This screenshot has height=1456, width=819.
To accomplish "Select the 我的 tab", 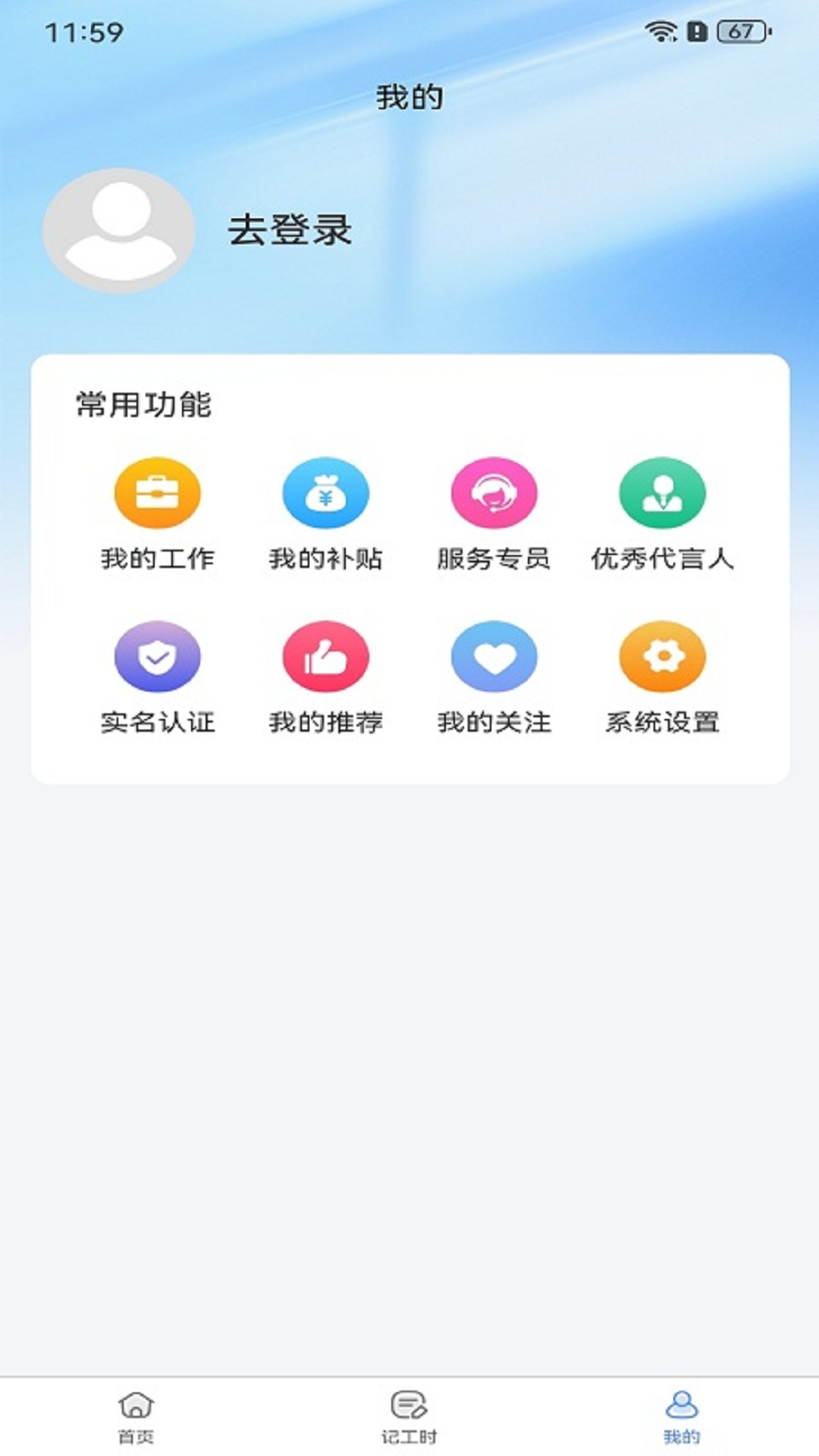I will pyautogui.click(x=682, y=1417).
